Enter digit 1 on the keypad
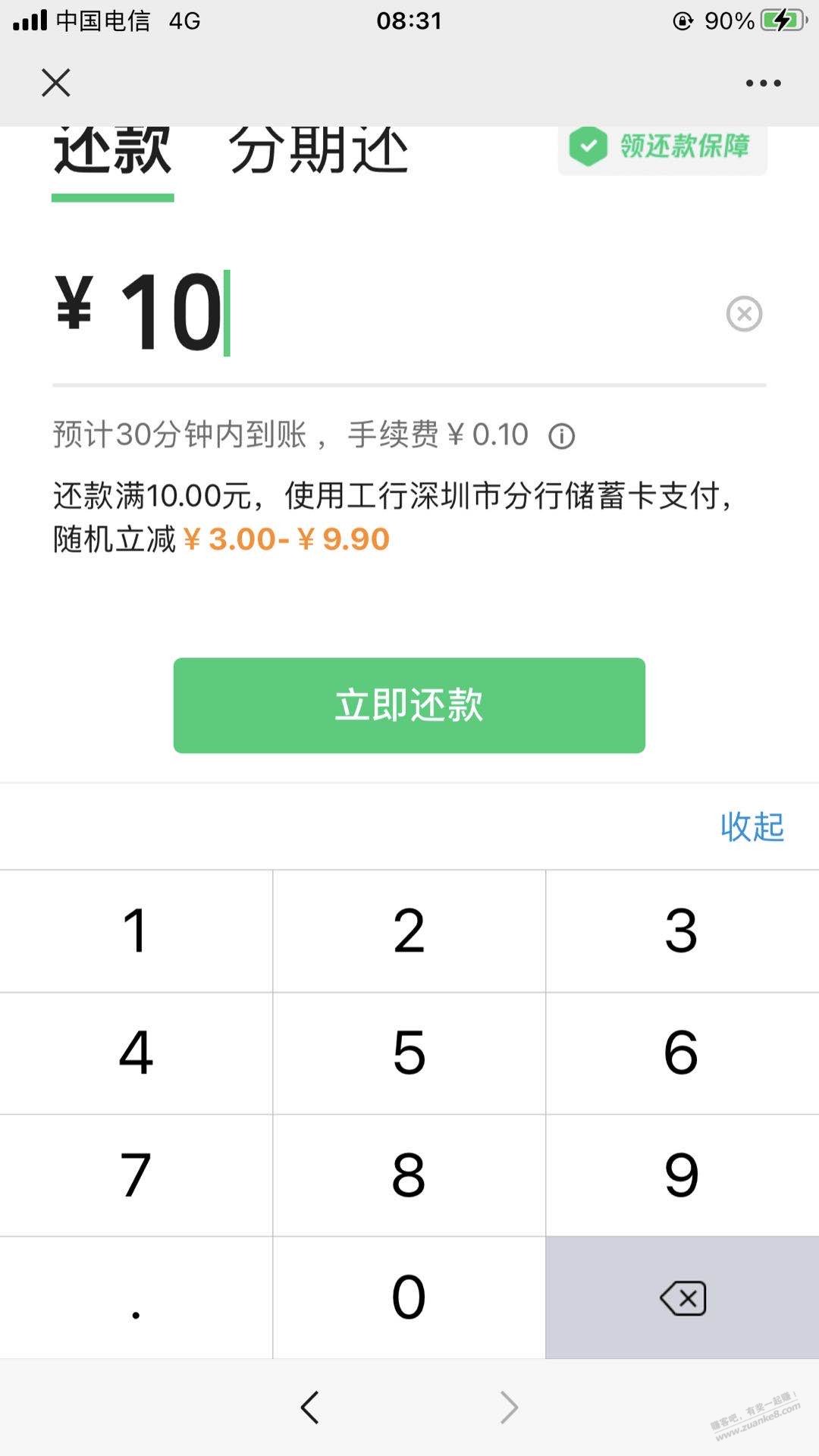Screen dimensions: 819x1456 (x=136, y=931)
